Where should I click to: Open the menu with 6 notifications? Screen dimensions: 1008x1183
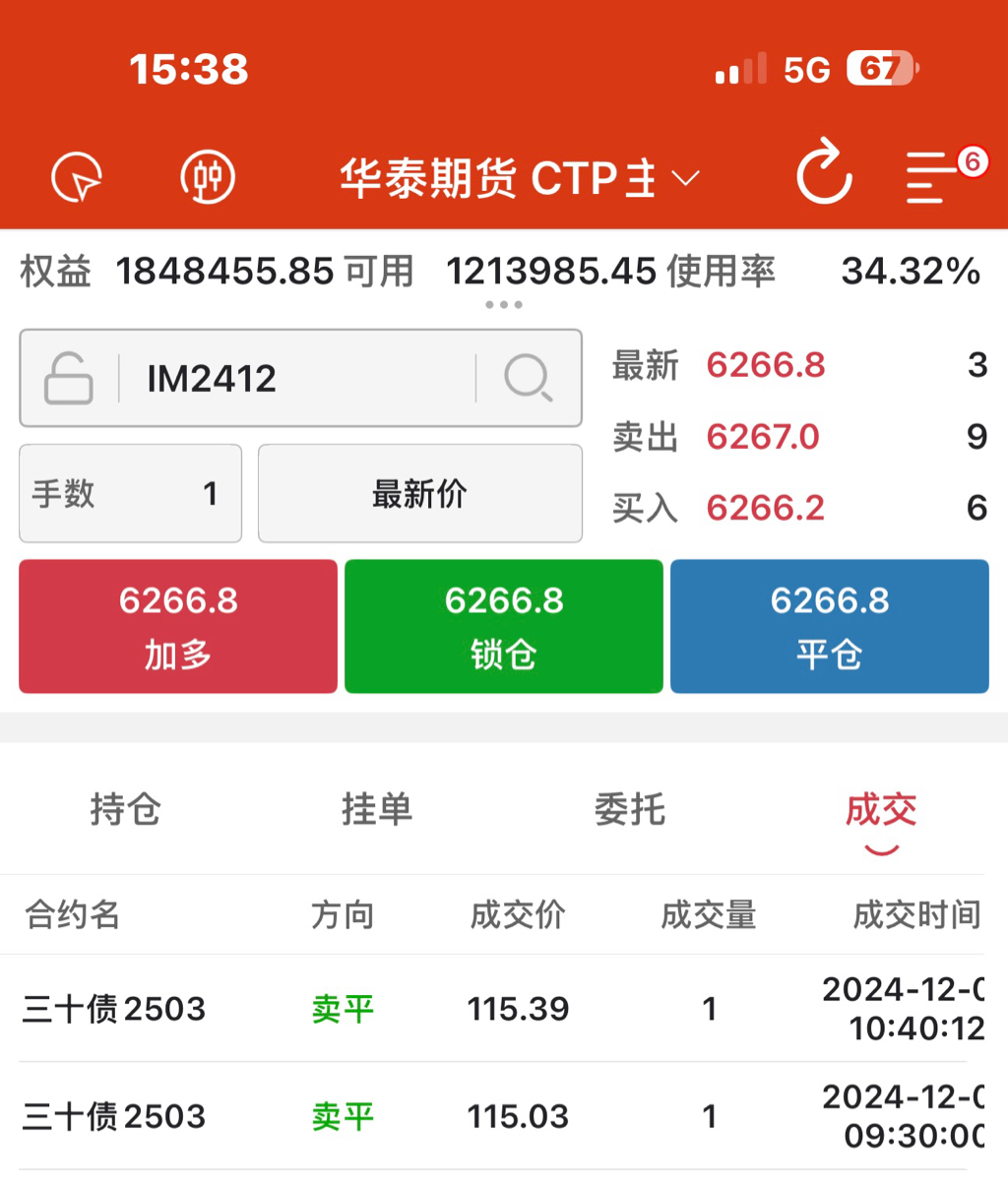pos(928,177)
